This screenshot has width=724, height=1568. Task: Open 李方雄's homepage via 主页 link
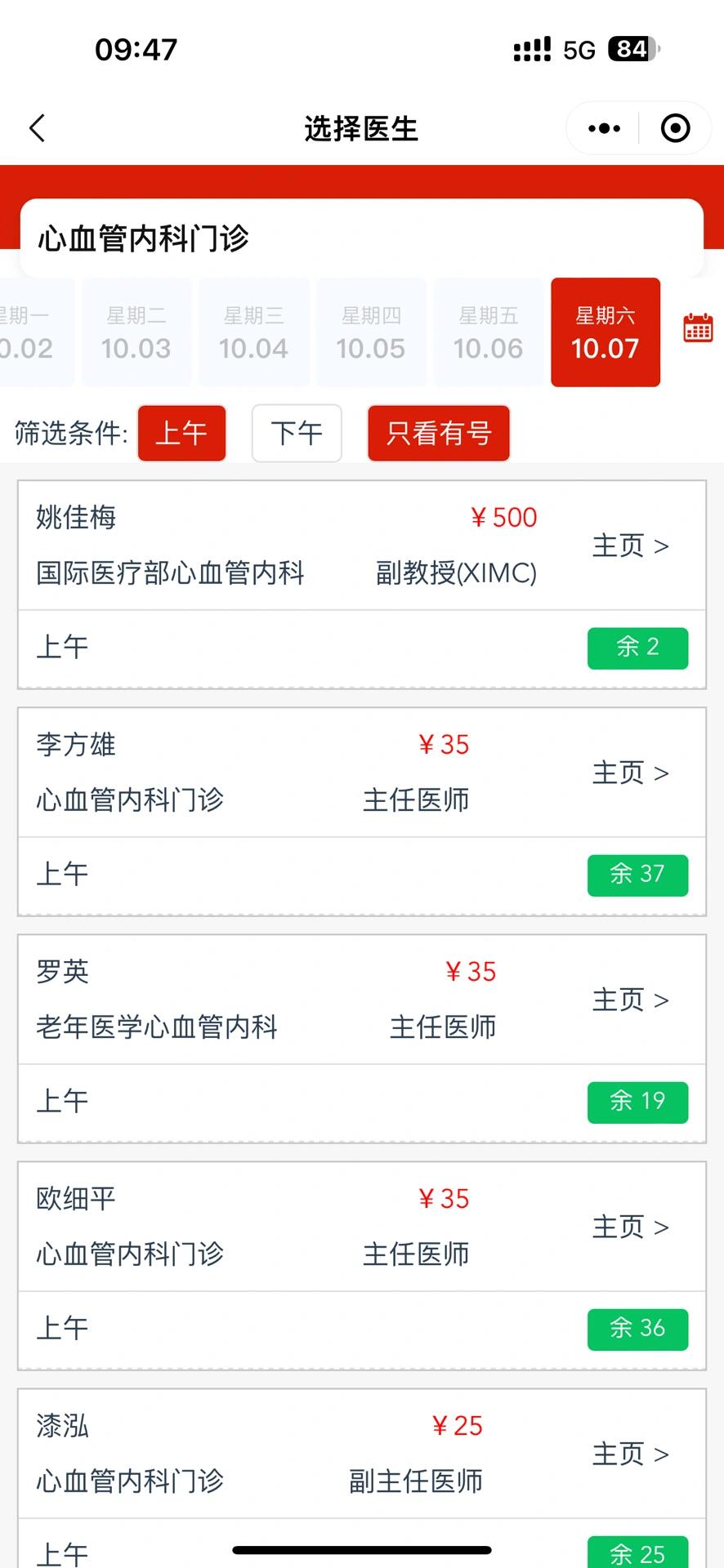pyautogui.click(x=630, y=773)
